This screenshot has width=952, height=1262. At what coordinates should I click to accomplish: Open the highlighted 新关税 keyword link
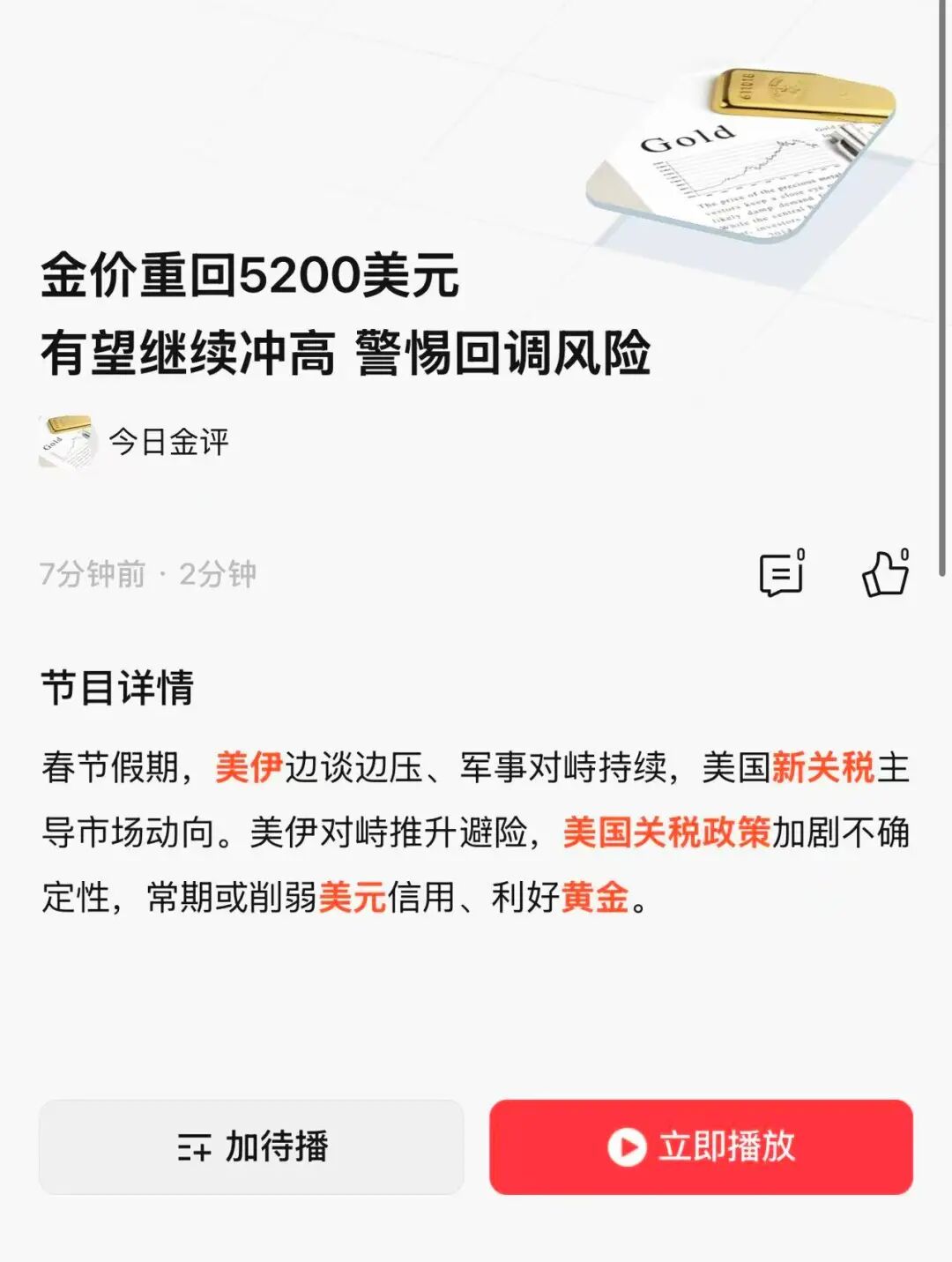(823, 767)
